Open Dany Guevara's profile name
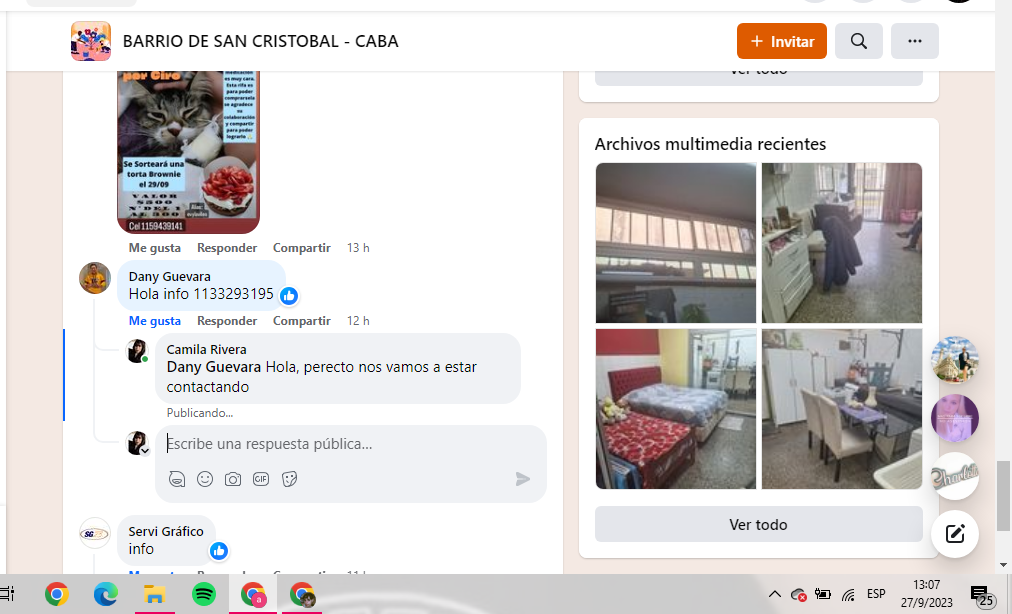Viewport: 1012px width, 614px height. (x=169, y=276)
